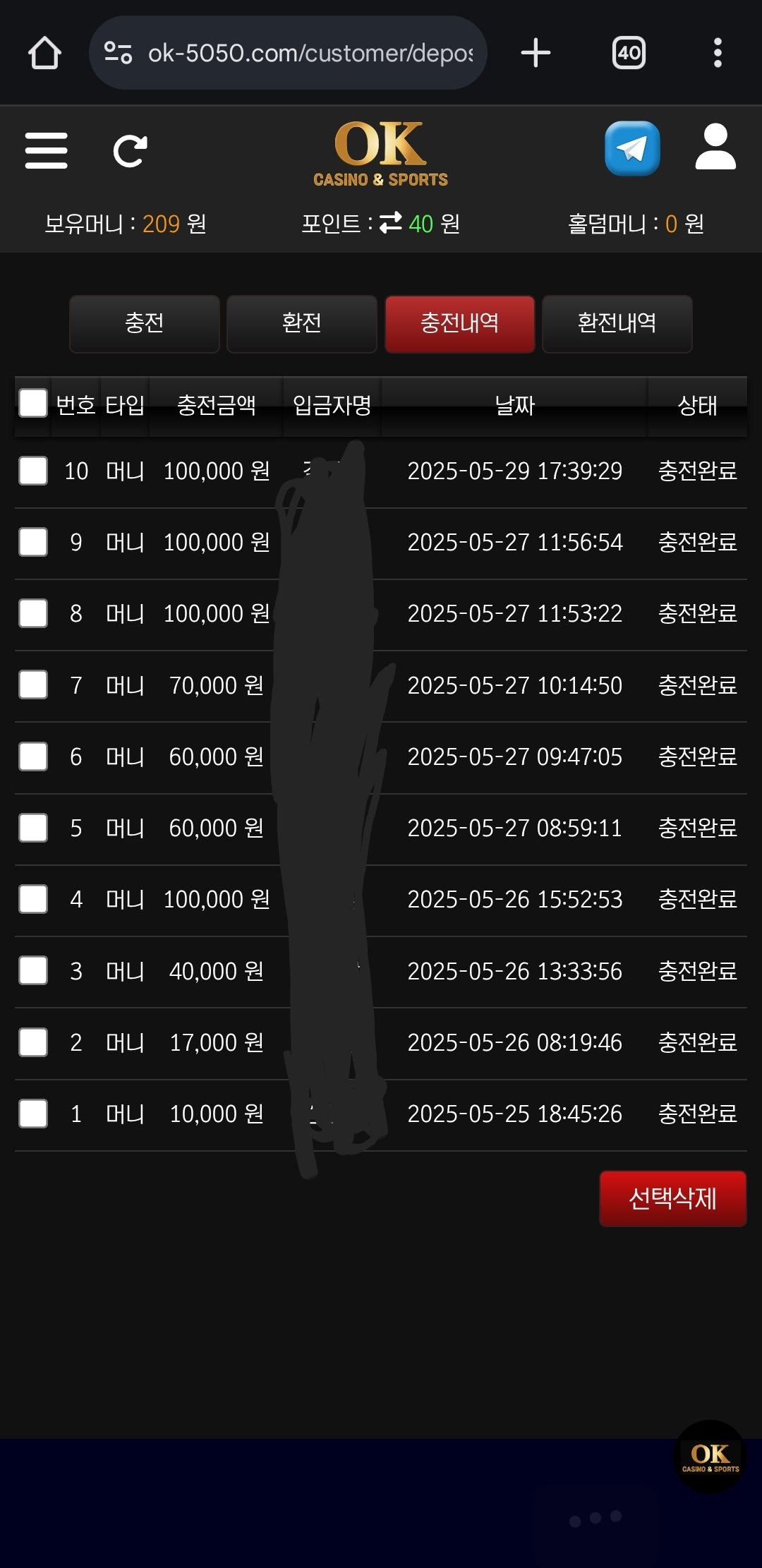Toggle the select-all checkbox in table header

coord(33,404)
